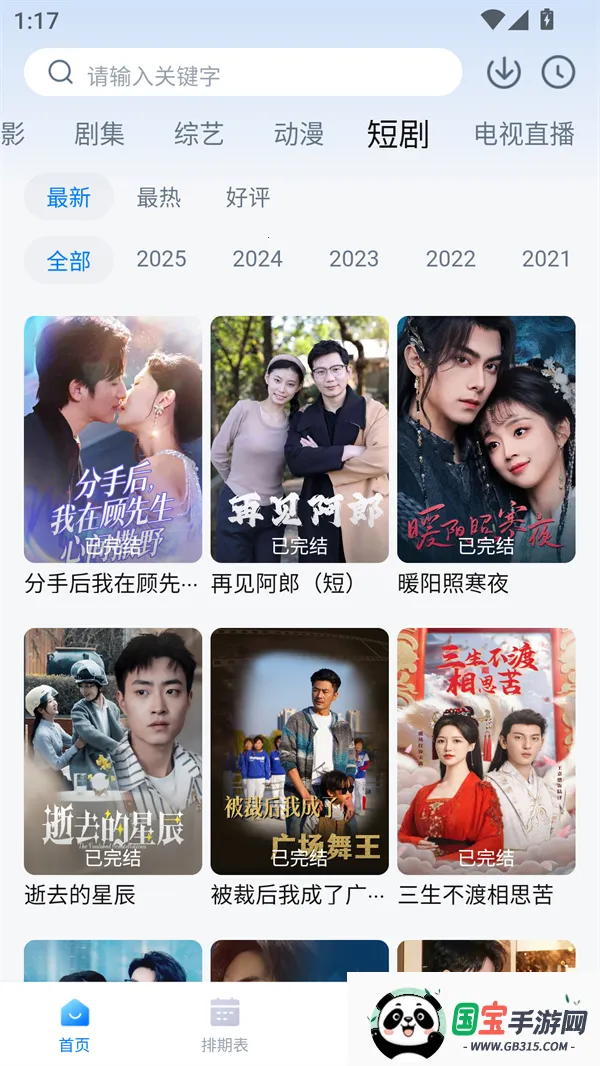Filter by year 2022
The height and width of the screenshot is (1066, 600).
click(450, 259)
